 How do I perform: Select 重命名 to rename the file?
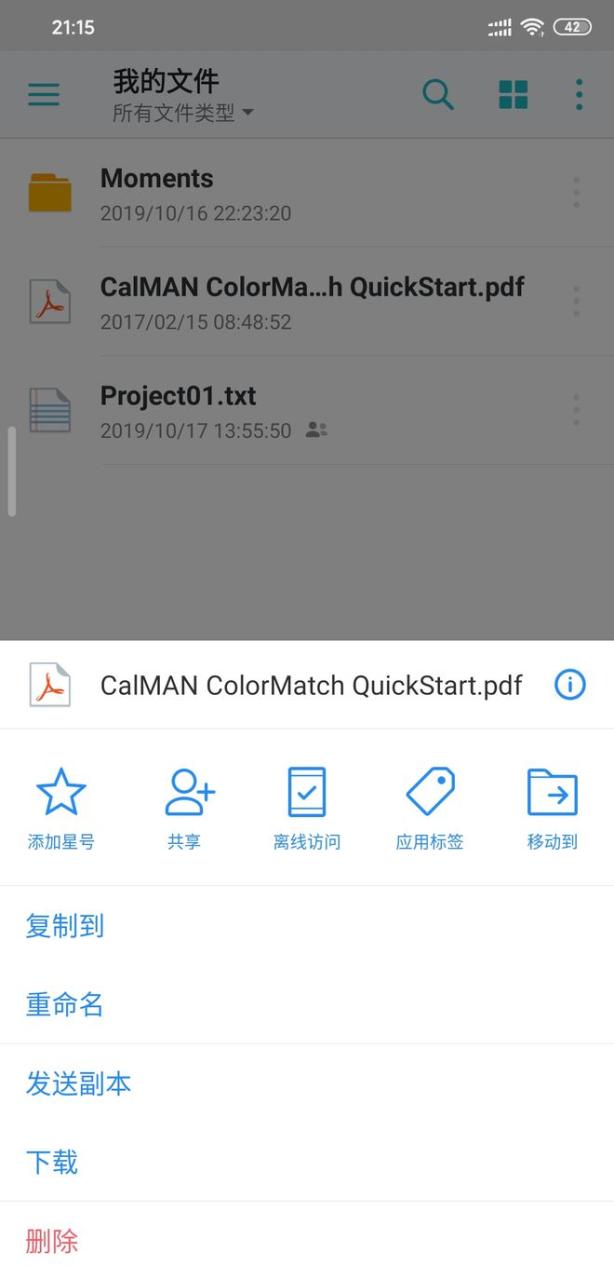point(65,1005)
